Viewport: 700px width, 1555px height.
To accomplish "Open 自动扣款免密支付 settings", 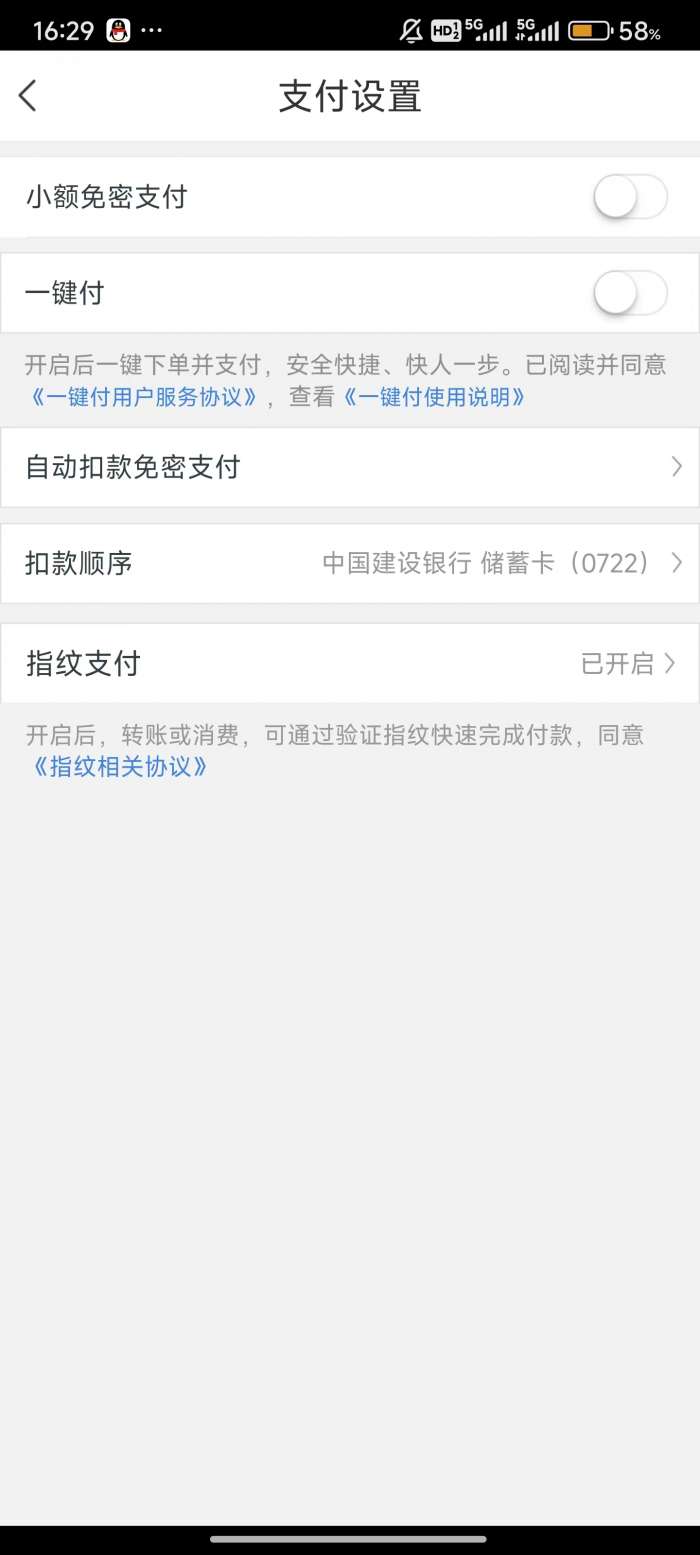I will [350, 467].
